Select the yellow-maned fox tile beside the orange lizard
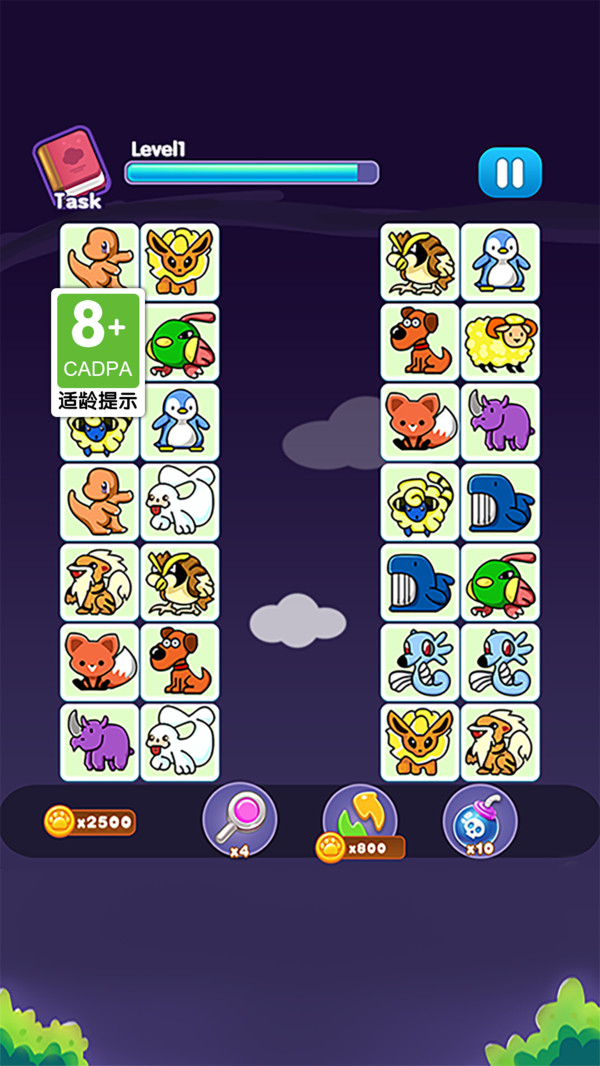Viewport: 600px width, 1066px height. [180, 262]
